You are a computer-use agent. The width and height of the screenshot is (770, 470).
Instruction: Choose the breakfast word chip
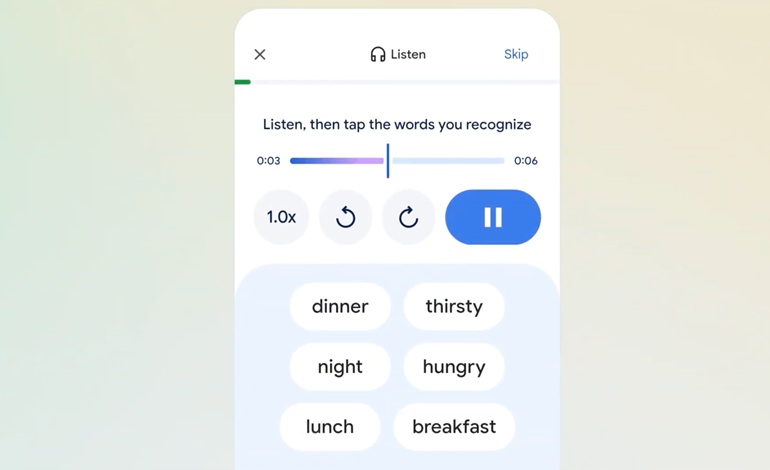tap(454, 427)
